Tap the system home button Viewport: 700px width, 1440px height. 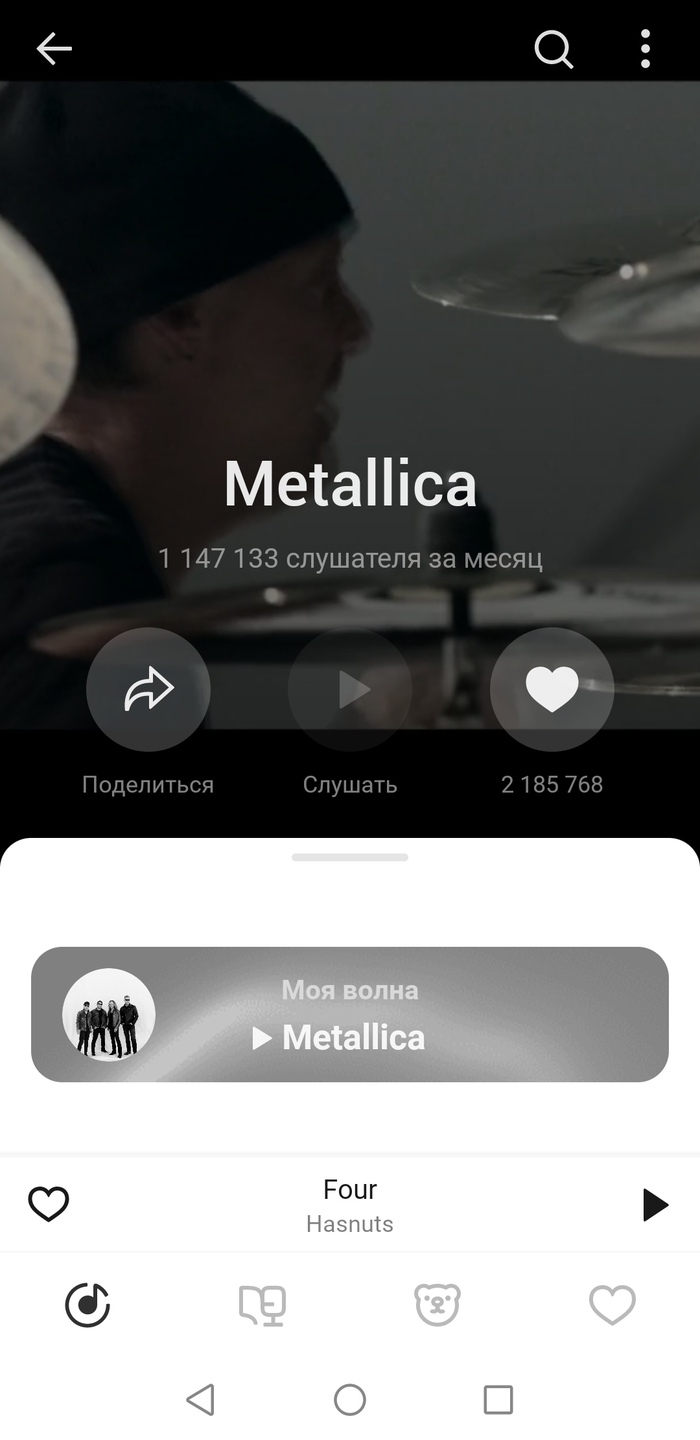(x=350, y=1399)
